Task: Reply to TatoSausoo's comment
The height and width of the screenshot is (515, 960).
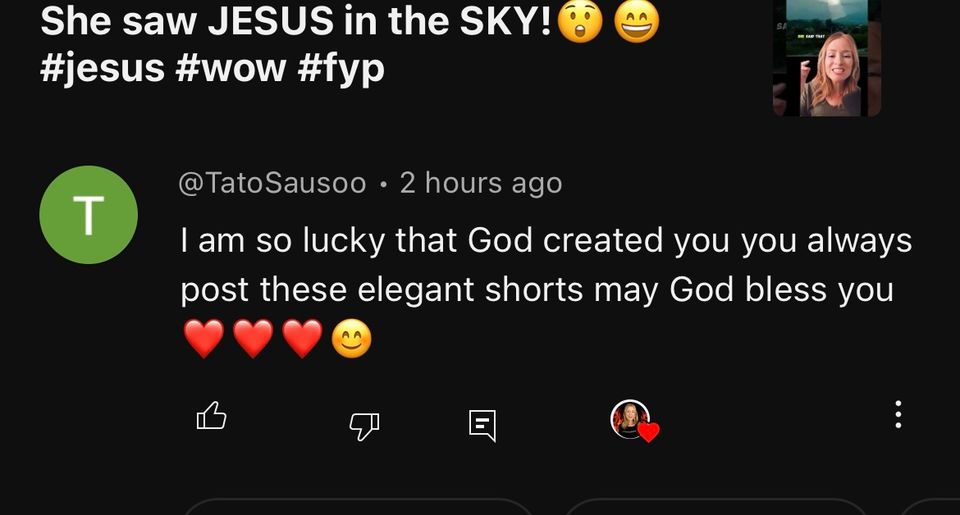Action: 482,425
